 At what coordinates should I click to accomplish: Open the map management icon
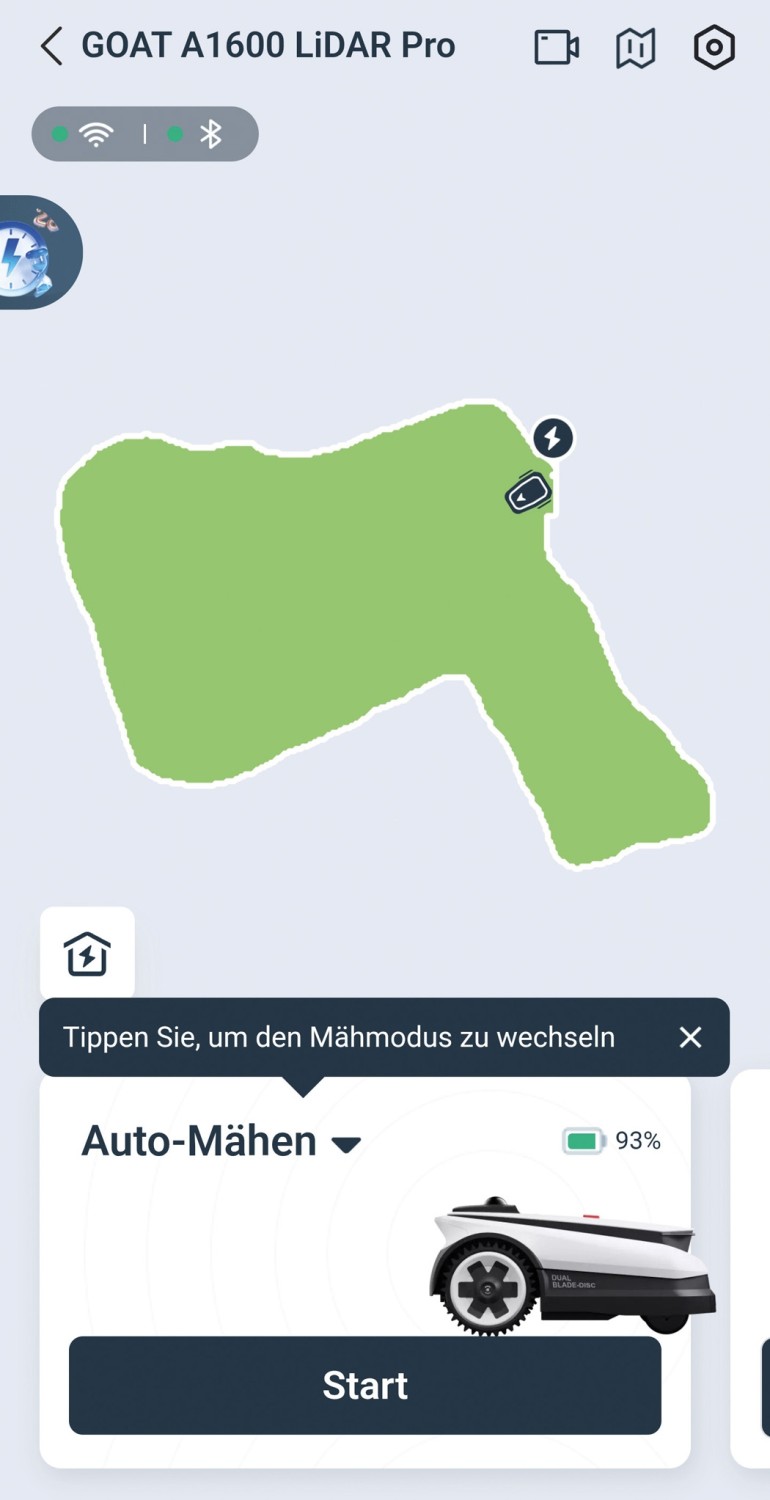(x=636, y=48)
